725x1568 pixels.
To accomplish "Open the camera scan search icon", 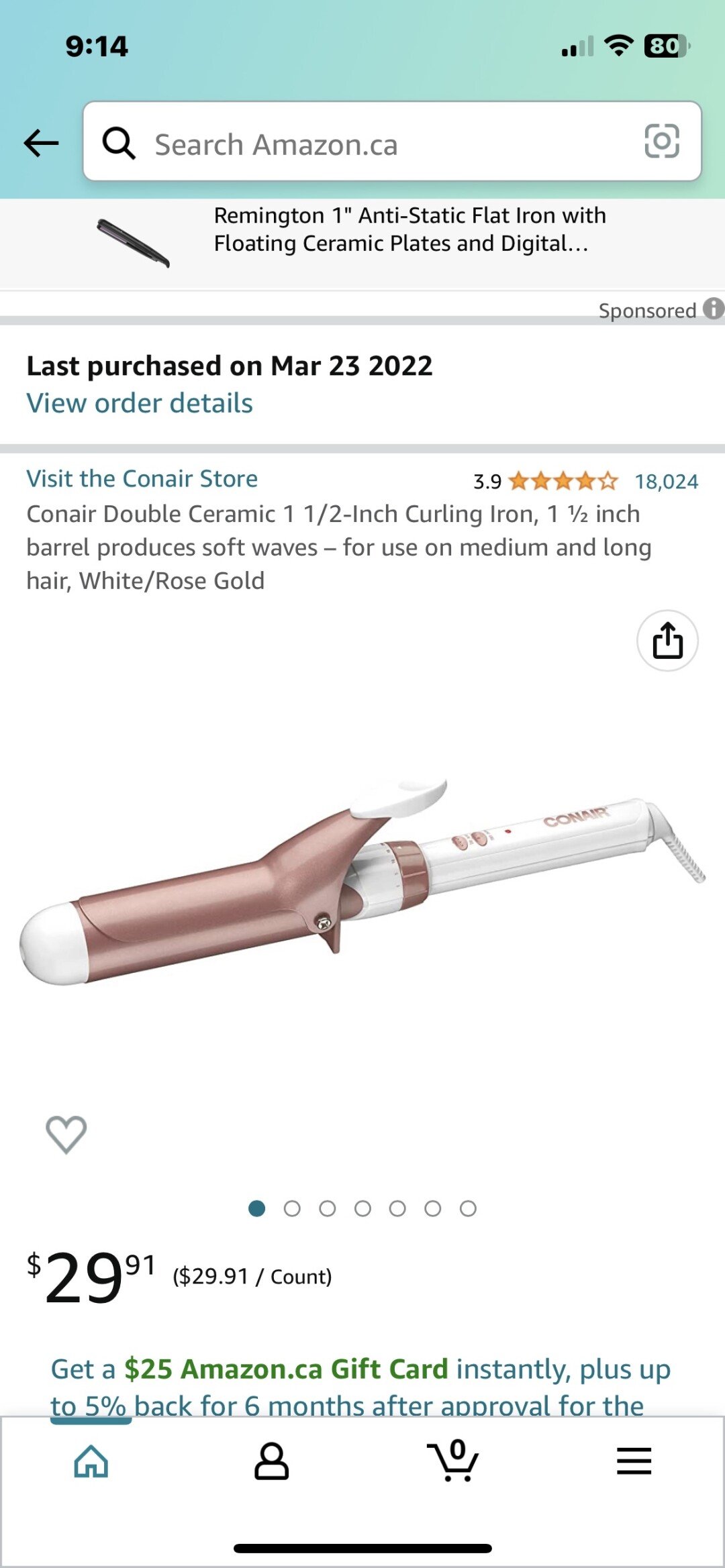I will (661, 142).
